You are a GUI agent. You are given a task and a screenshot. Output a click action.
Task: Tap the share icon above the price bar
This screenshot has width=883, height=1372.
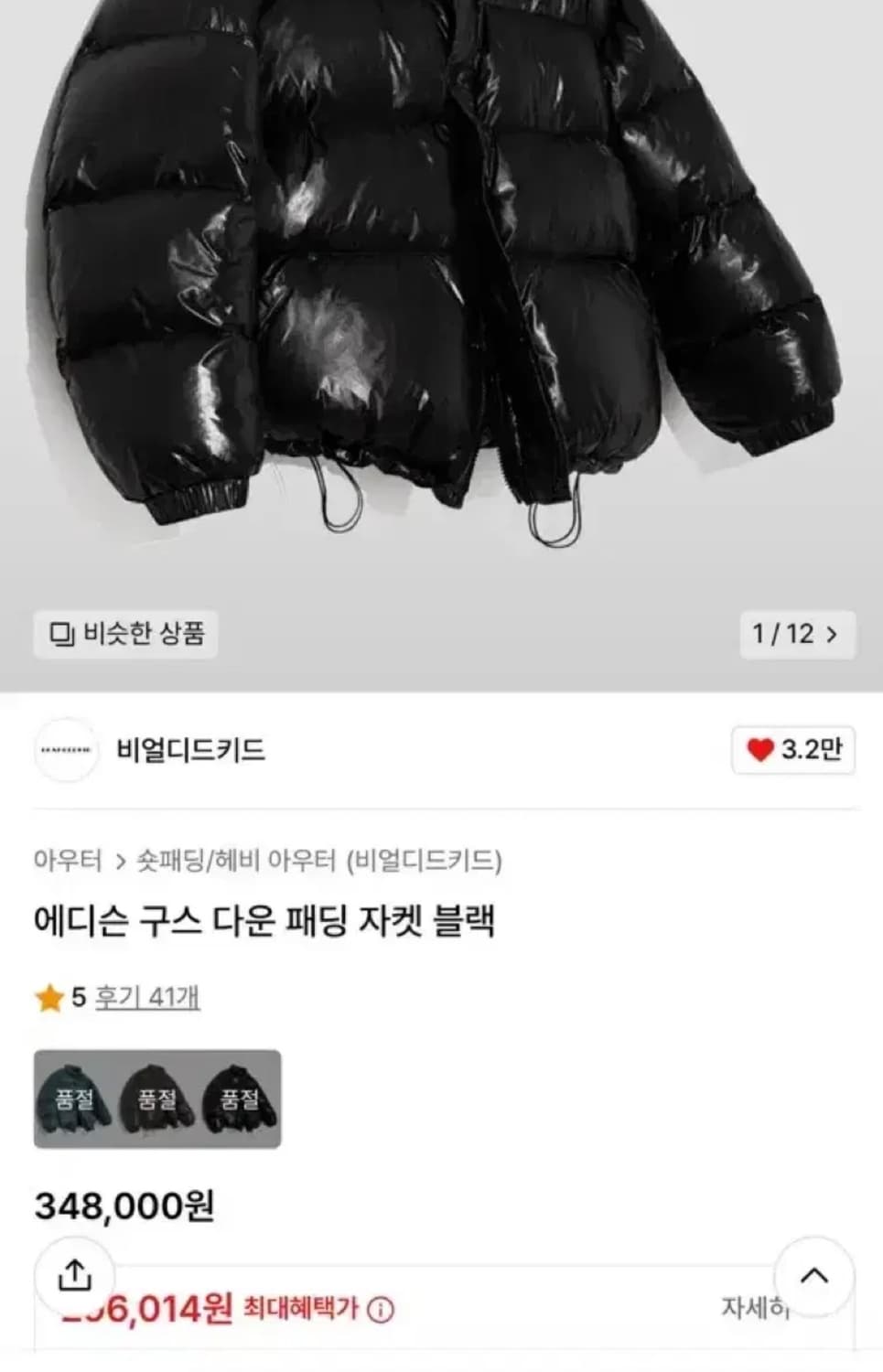[x=78, y=1275]
